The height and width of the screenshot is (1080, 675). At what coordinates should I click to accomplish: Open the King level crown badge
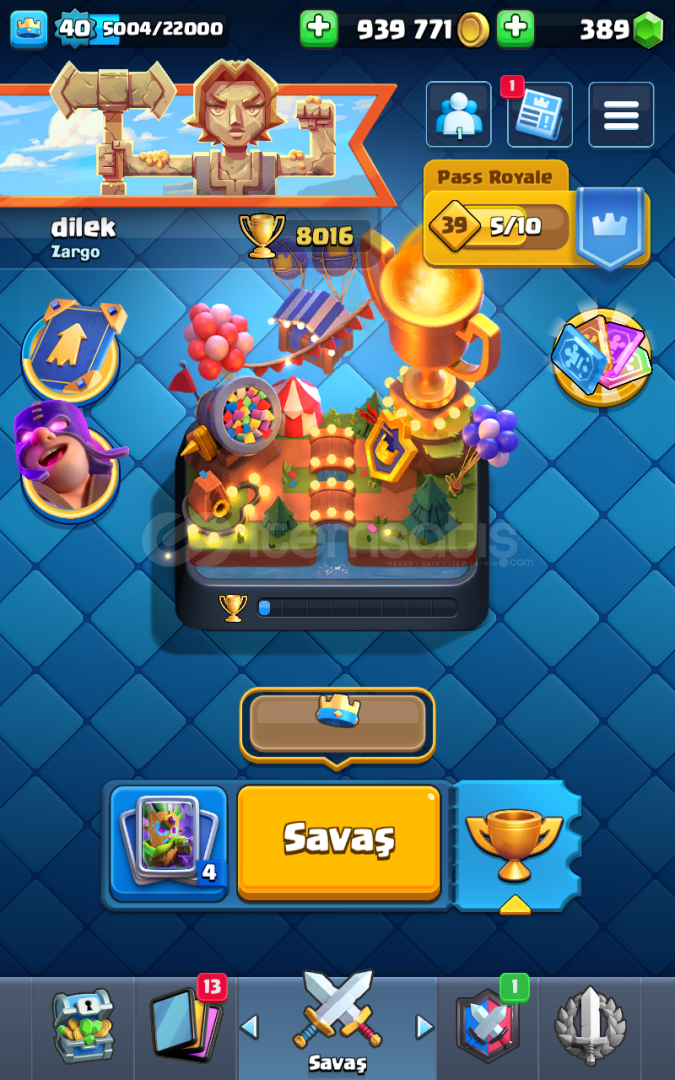coord(29,29)
